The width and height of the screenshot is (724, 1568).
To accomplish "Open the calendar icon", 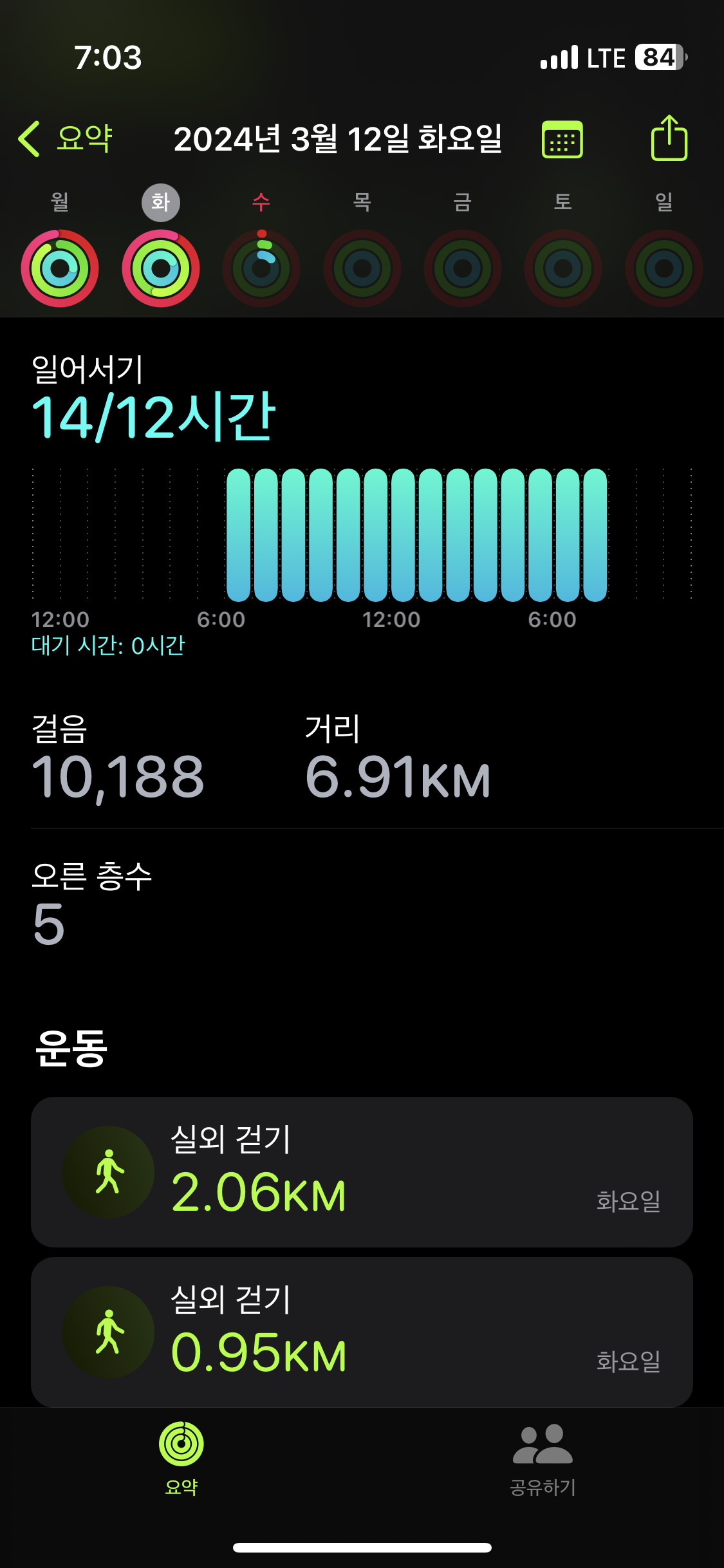I will pyautogui.click(x=562, y=139).
